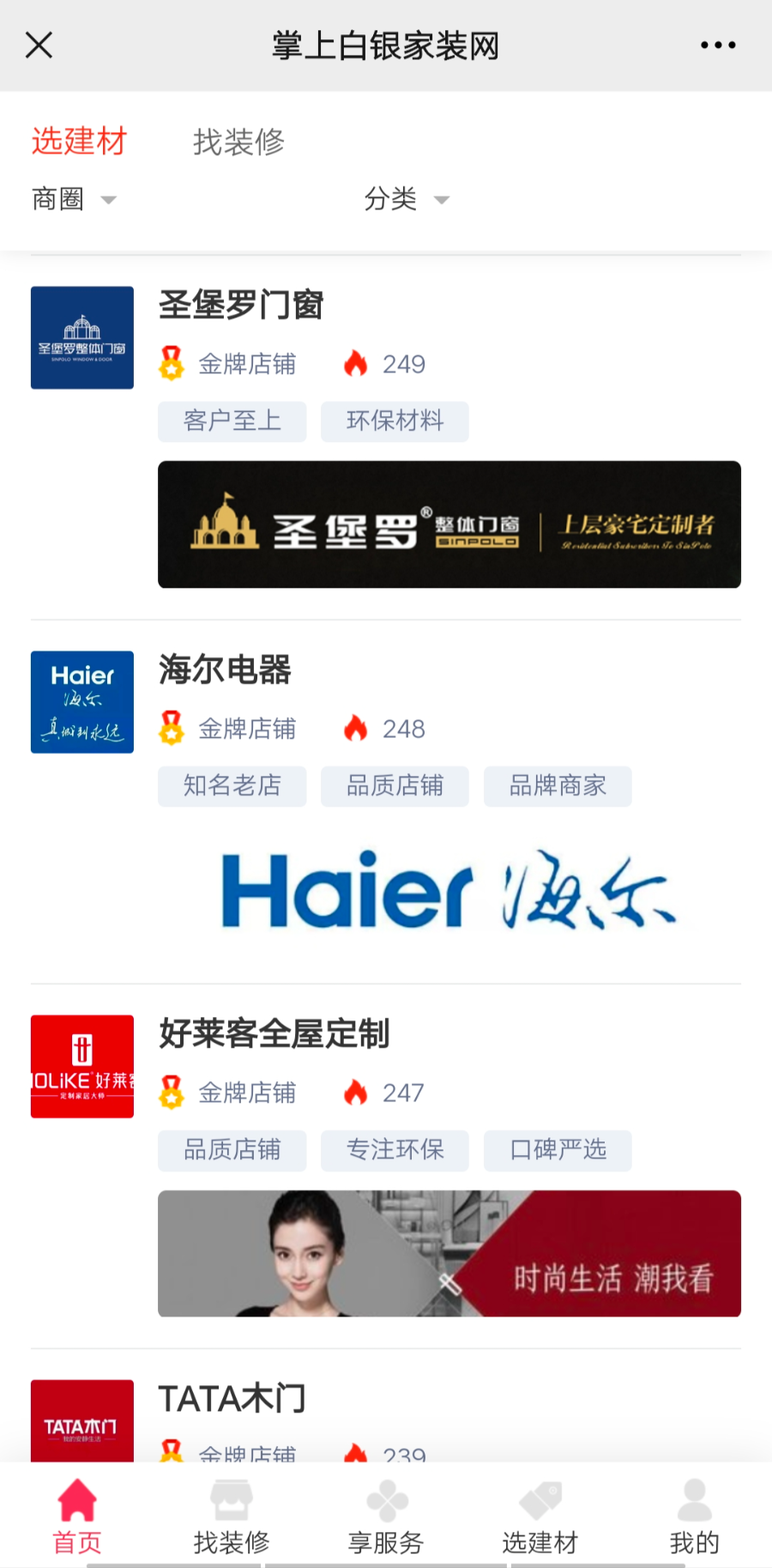Viewport: 772px width, 1568px height.
Task: Switch to the bottom 找装修 tab
Action: click(x=232, y=1517)
